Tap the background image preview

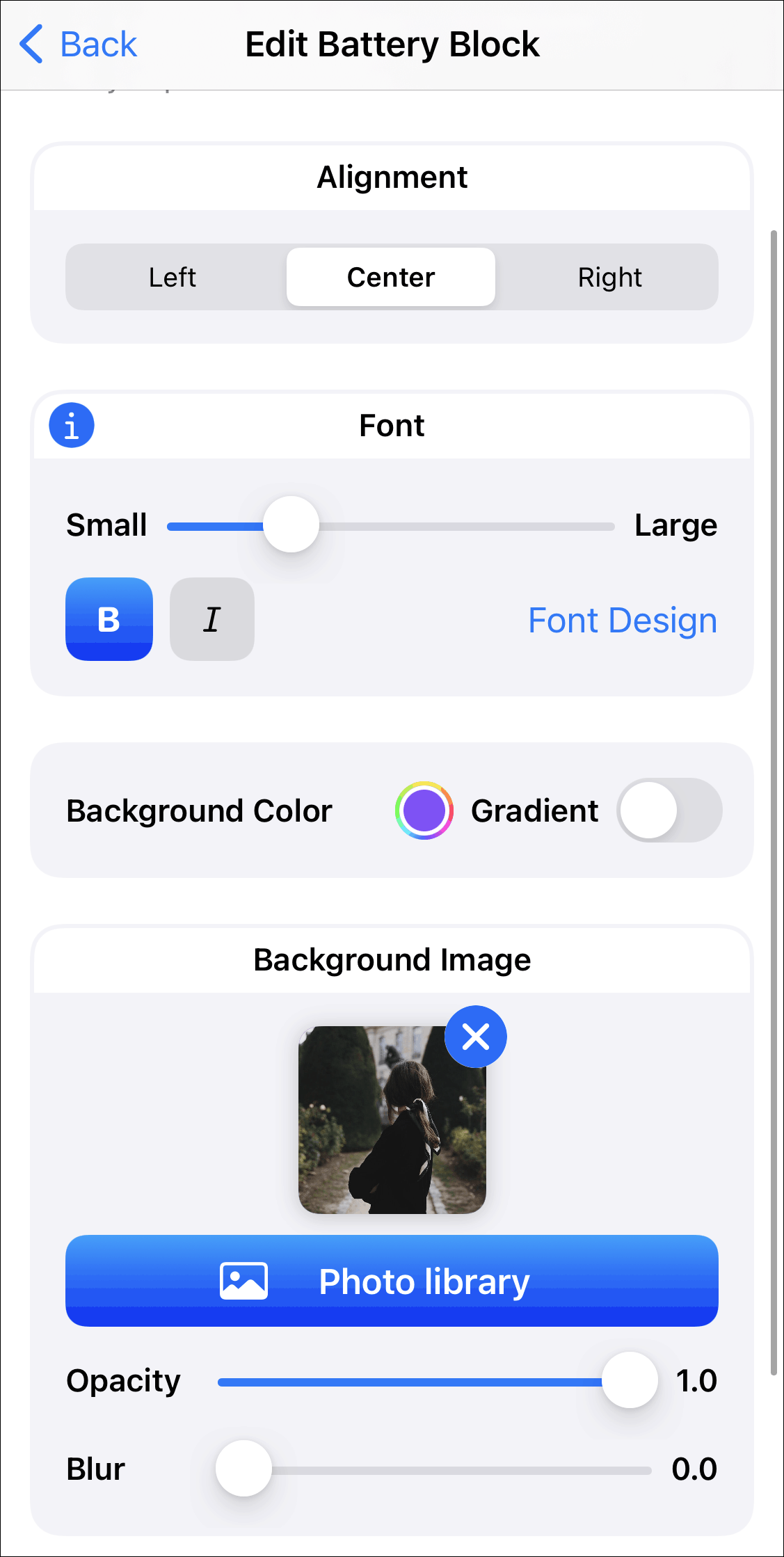392,1120
